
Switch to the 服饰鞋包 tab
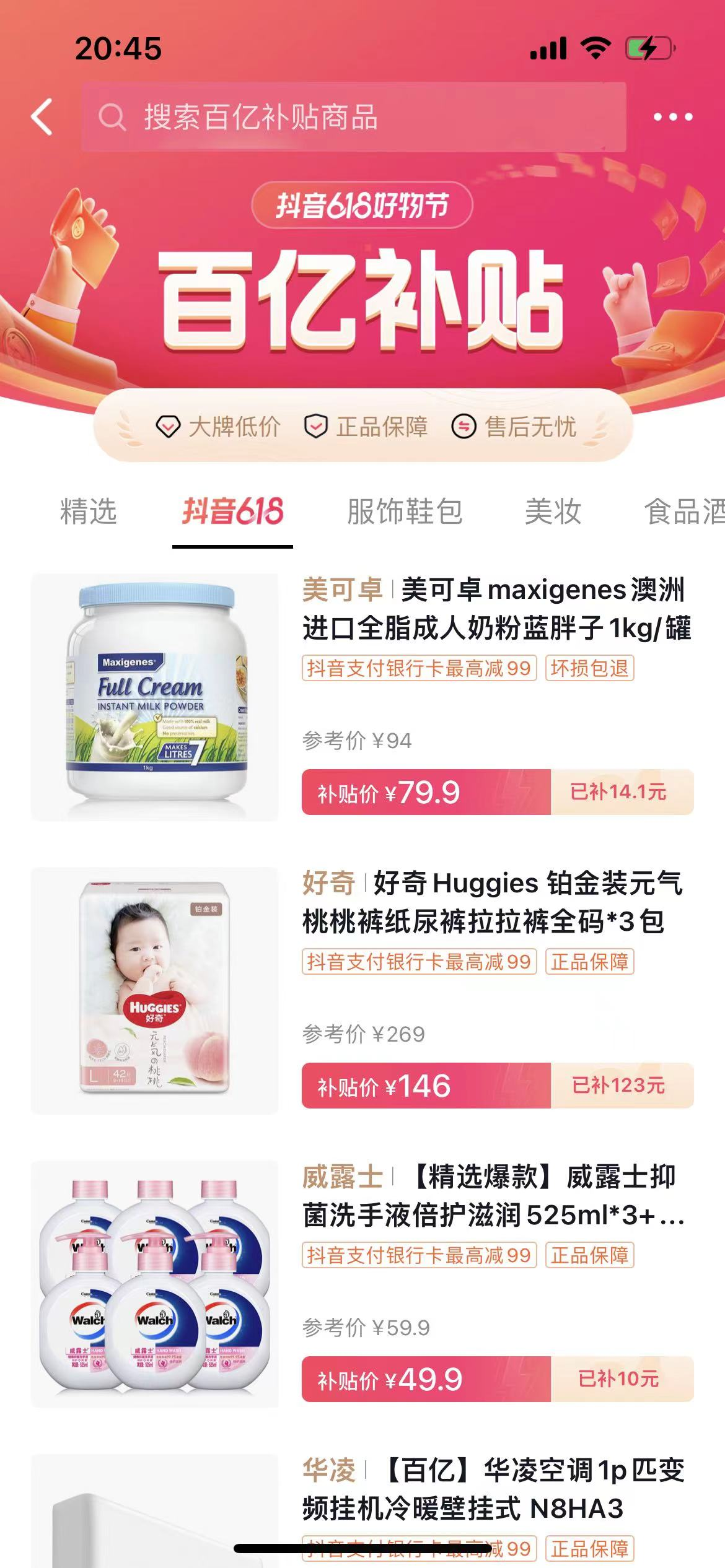[405, 512]
